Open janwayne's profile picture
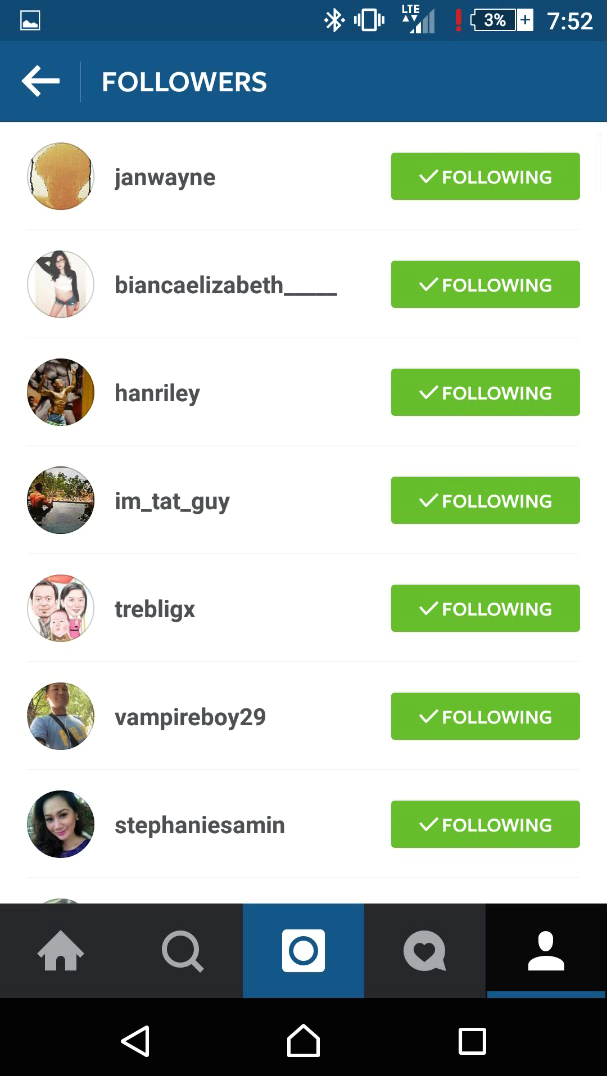The height and width of the screenshot is (1076, 607). (60, 176)
